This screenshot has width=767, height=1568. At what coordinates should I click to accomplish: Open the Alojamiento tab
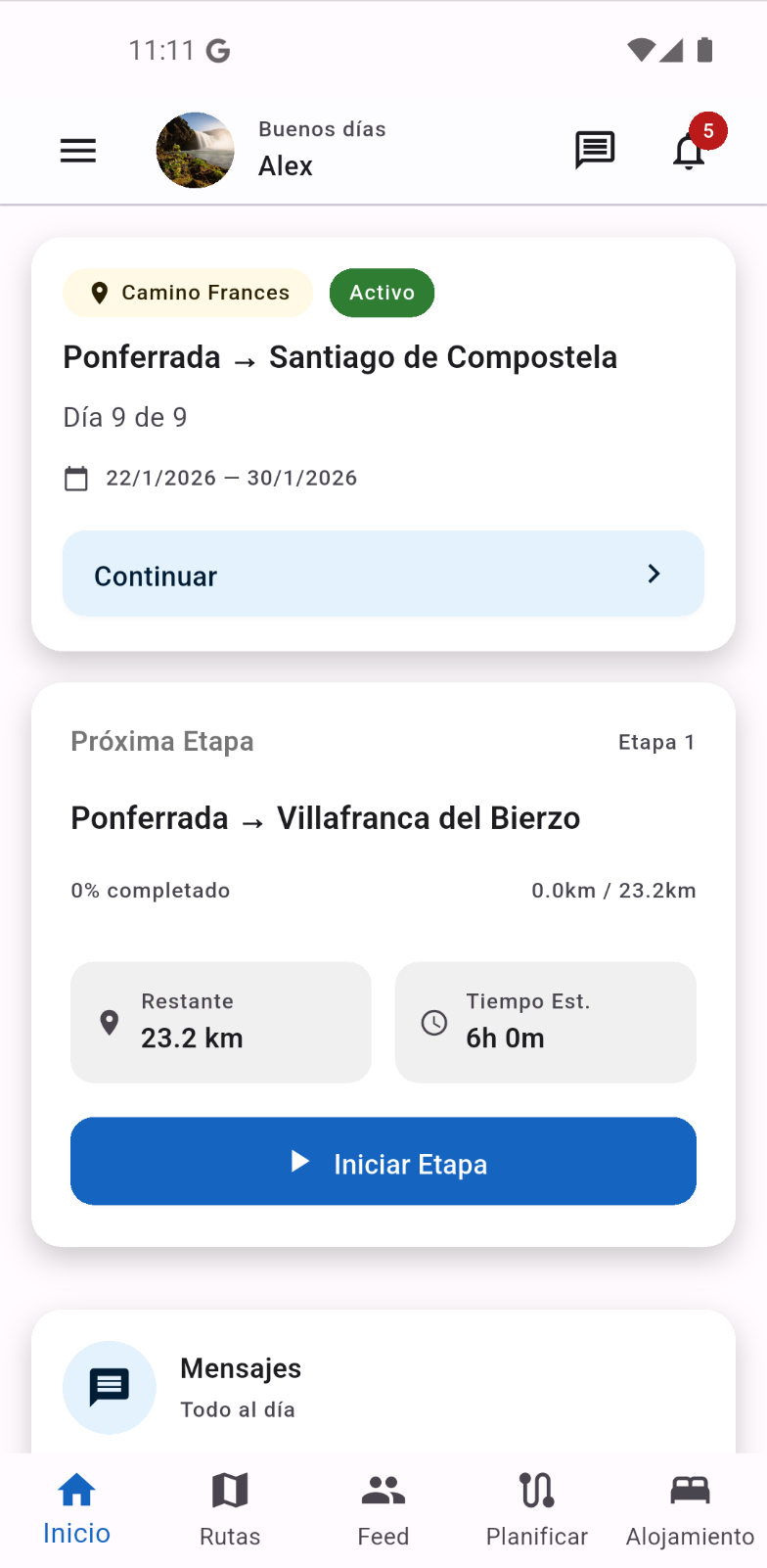690,1509
